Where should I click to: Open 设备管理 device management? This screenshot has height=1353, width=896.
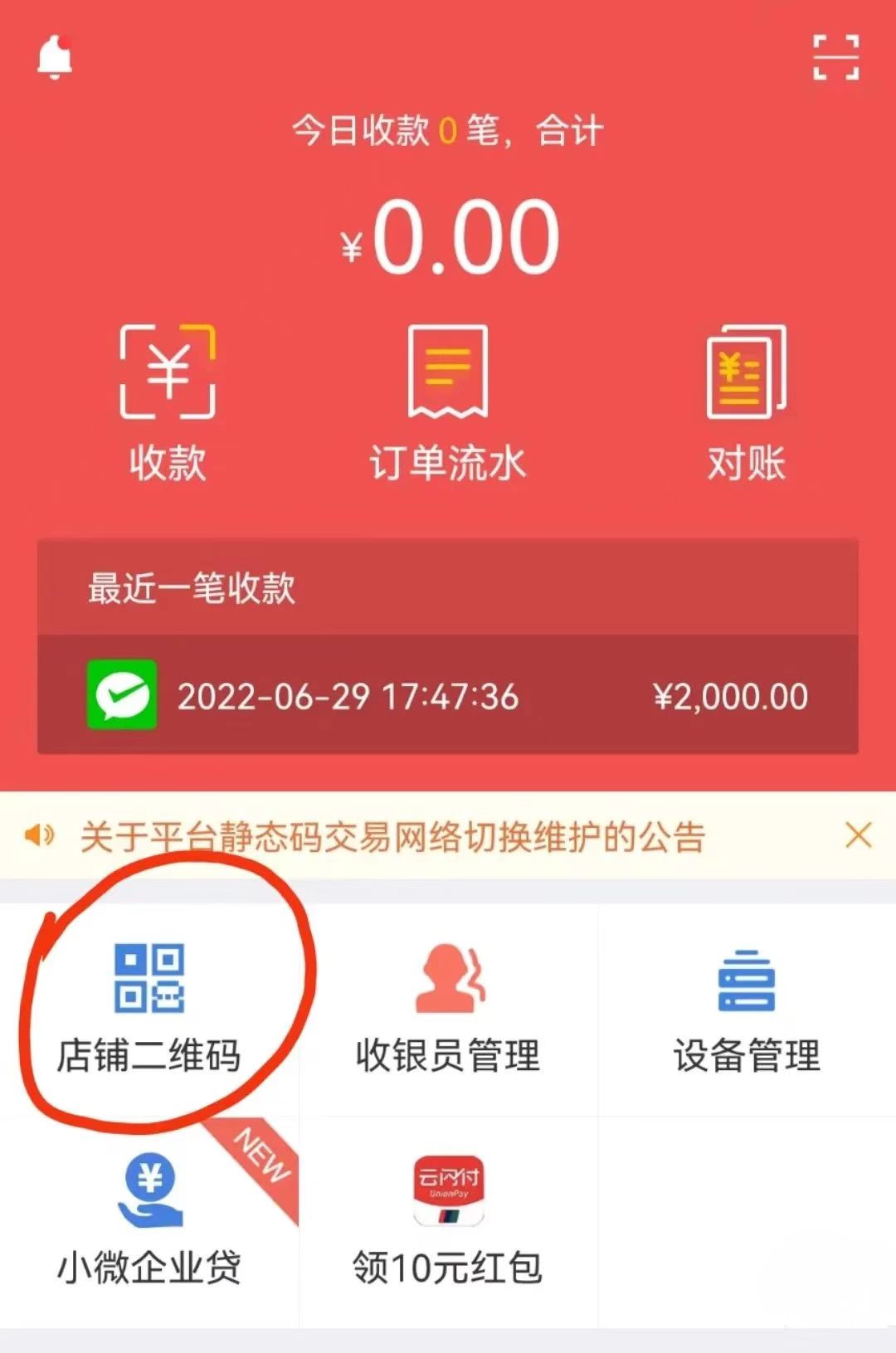point(746,1009)
